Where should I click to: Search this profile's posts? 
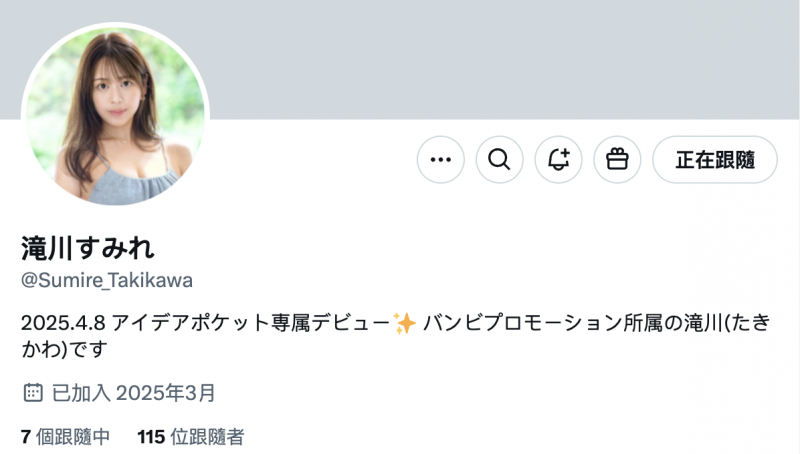(x=499, y=160)
